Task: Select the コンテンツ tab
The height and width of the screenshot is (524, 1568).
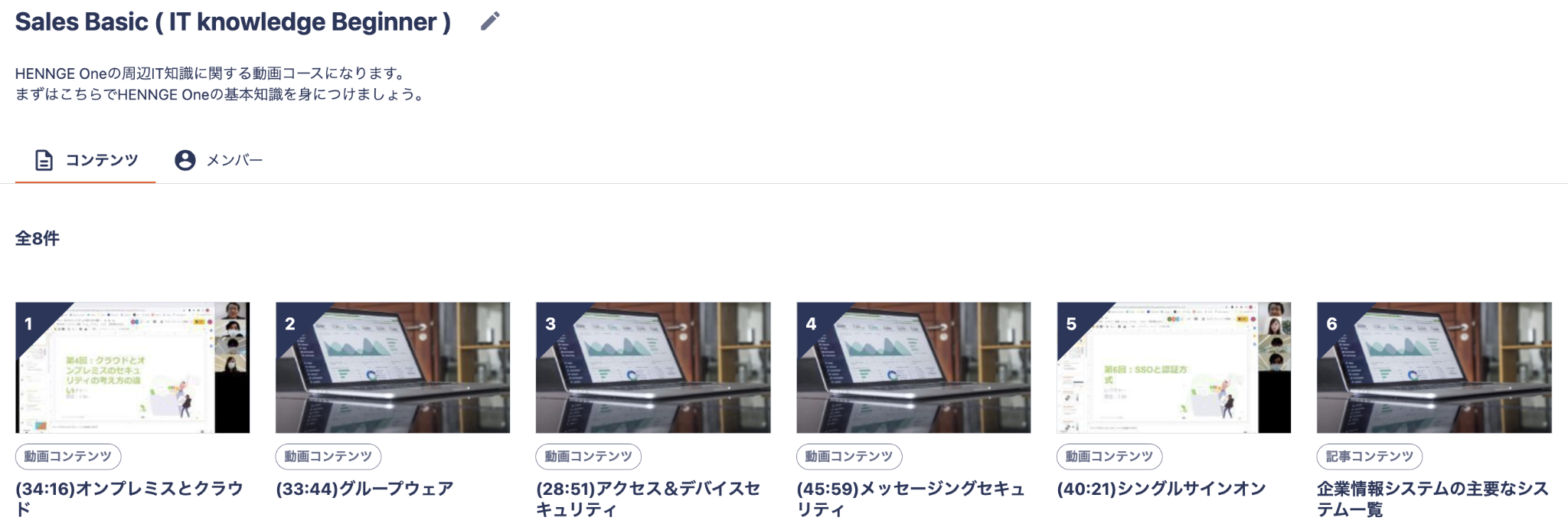Action: coord(86,160)
